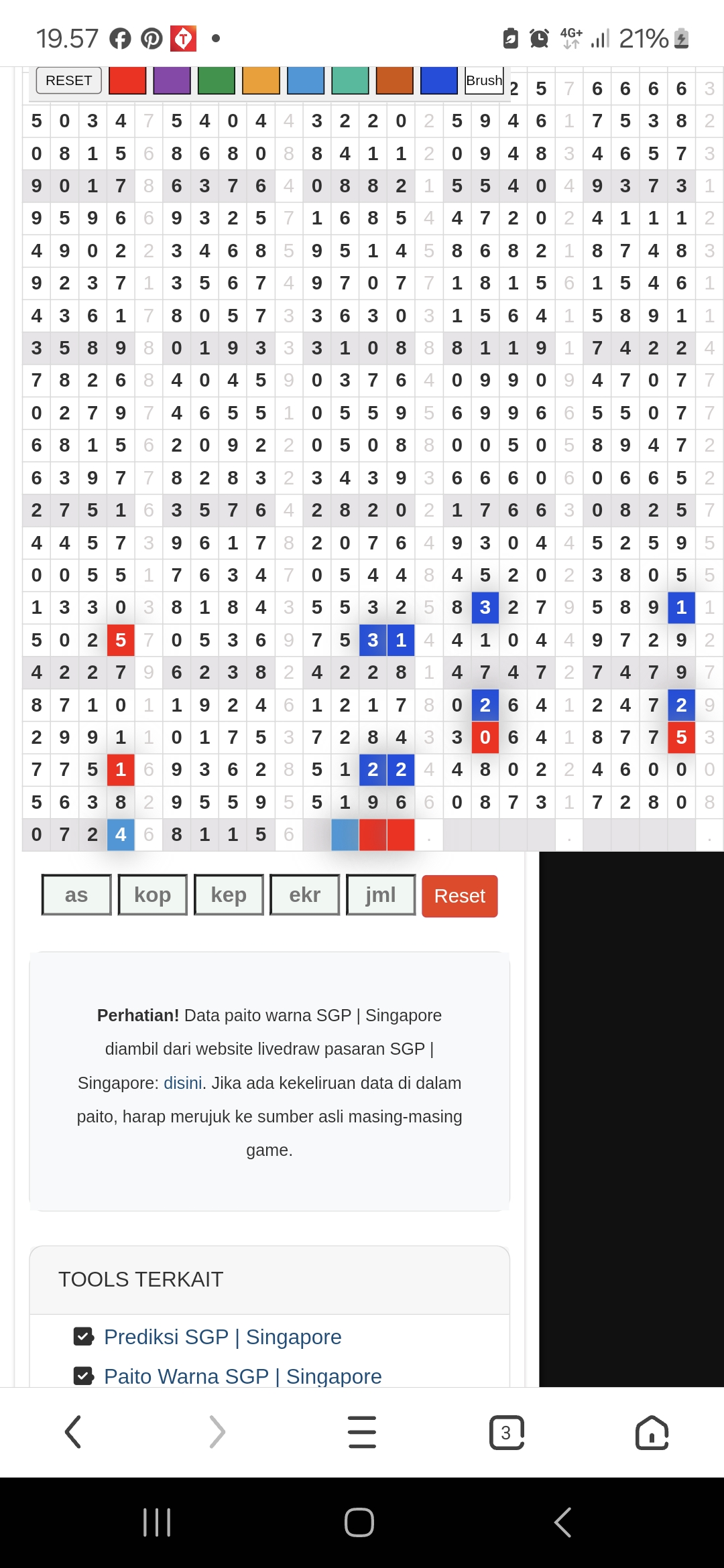The height and width of the screenshot is (1568, 724).
Task: Open the browser tabs switcher
Action: click(x=506, y=1433)
